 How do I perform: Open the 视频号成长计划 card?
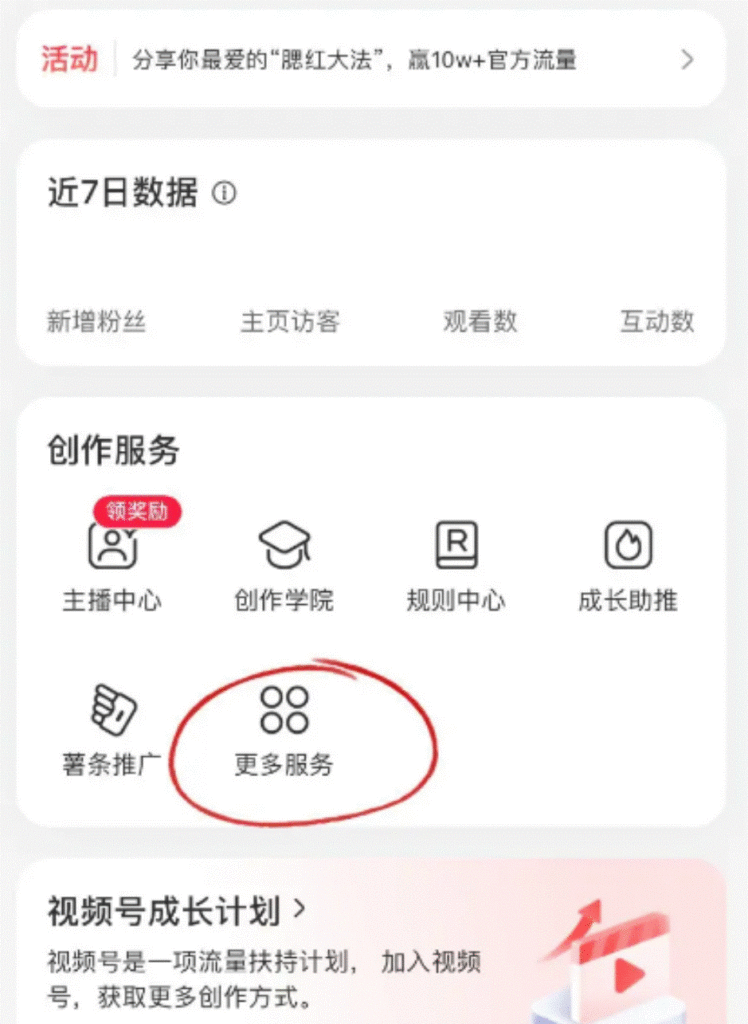tap(177, 911)
